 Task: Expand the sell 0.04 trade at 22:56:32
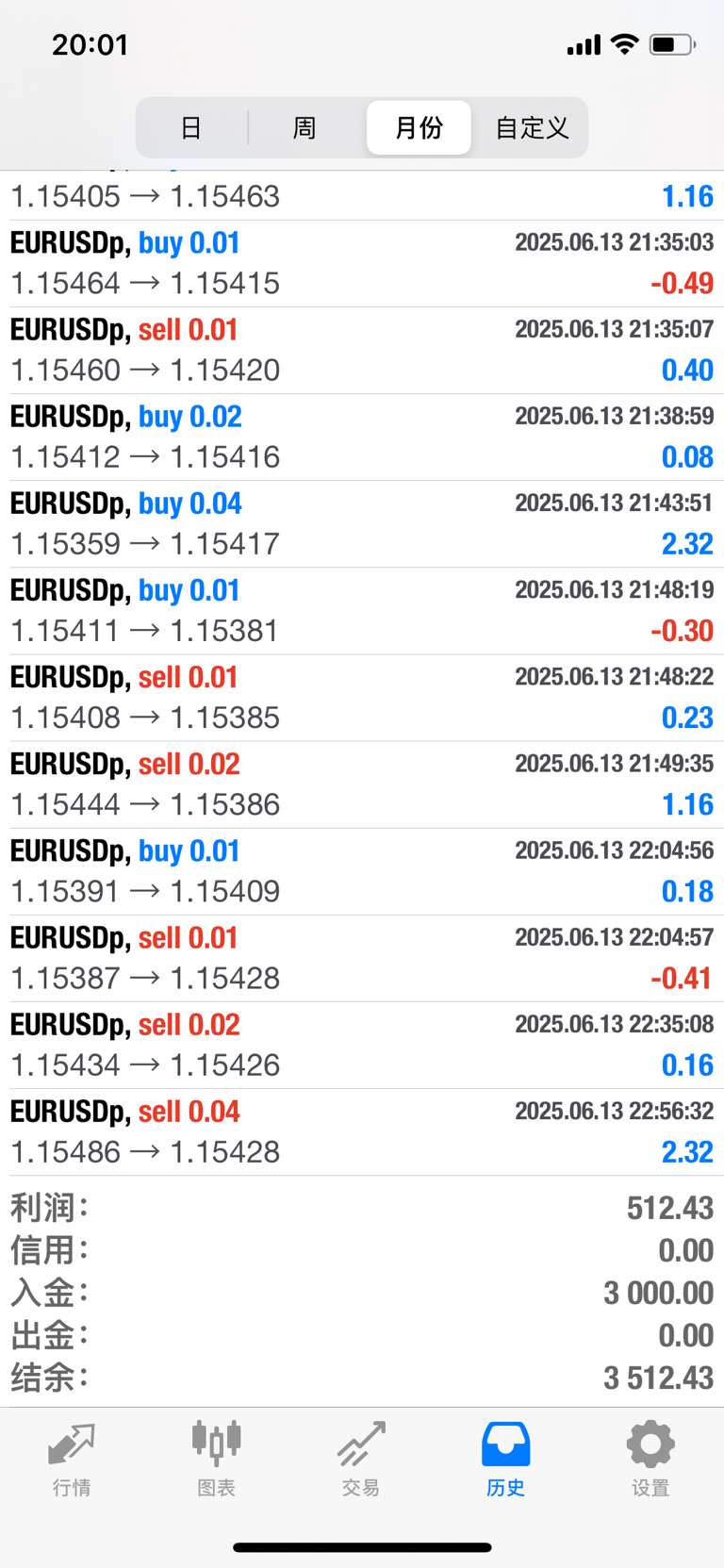[x=362, y=1132]
